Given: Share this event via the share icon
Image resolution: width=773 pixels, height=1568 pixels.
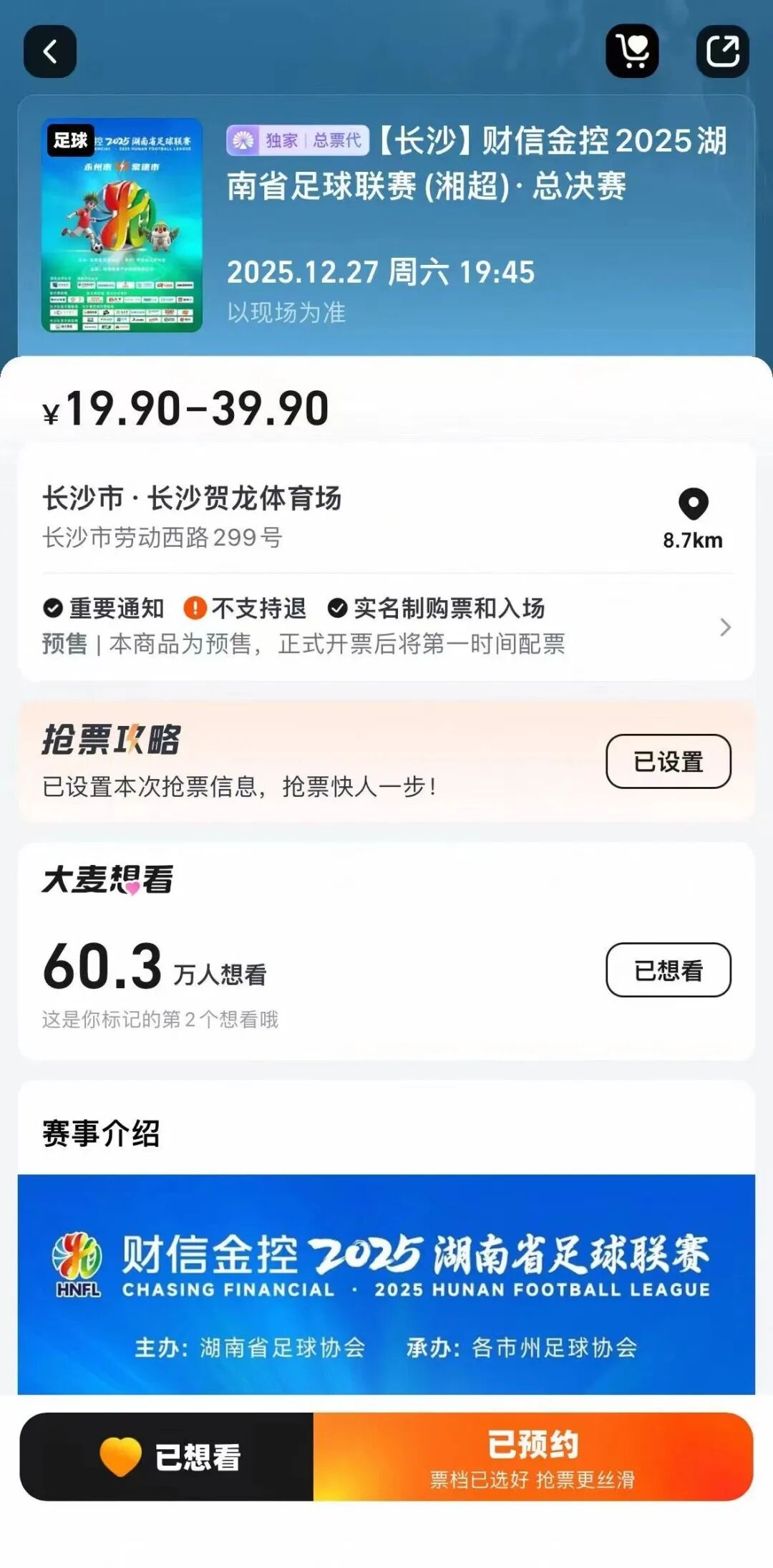Looking at the screenshot, I should pyautogui.click(x=722, y=52).
